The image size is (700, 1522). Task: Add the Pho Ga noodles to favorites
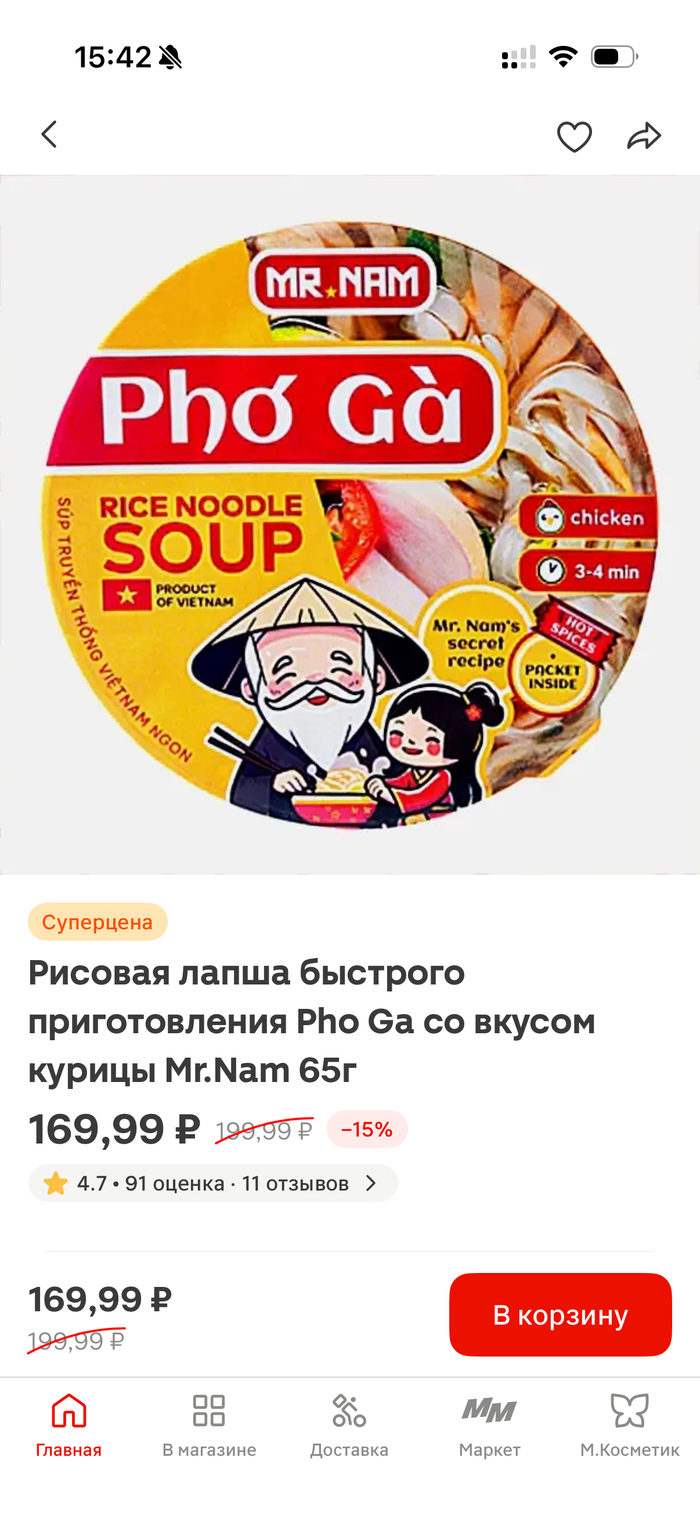(x=574, y=137)
